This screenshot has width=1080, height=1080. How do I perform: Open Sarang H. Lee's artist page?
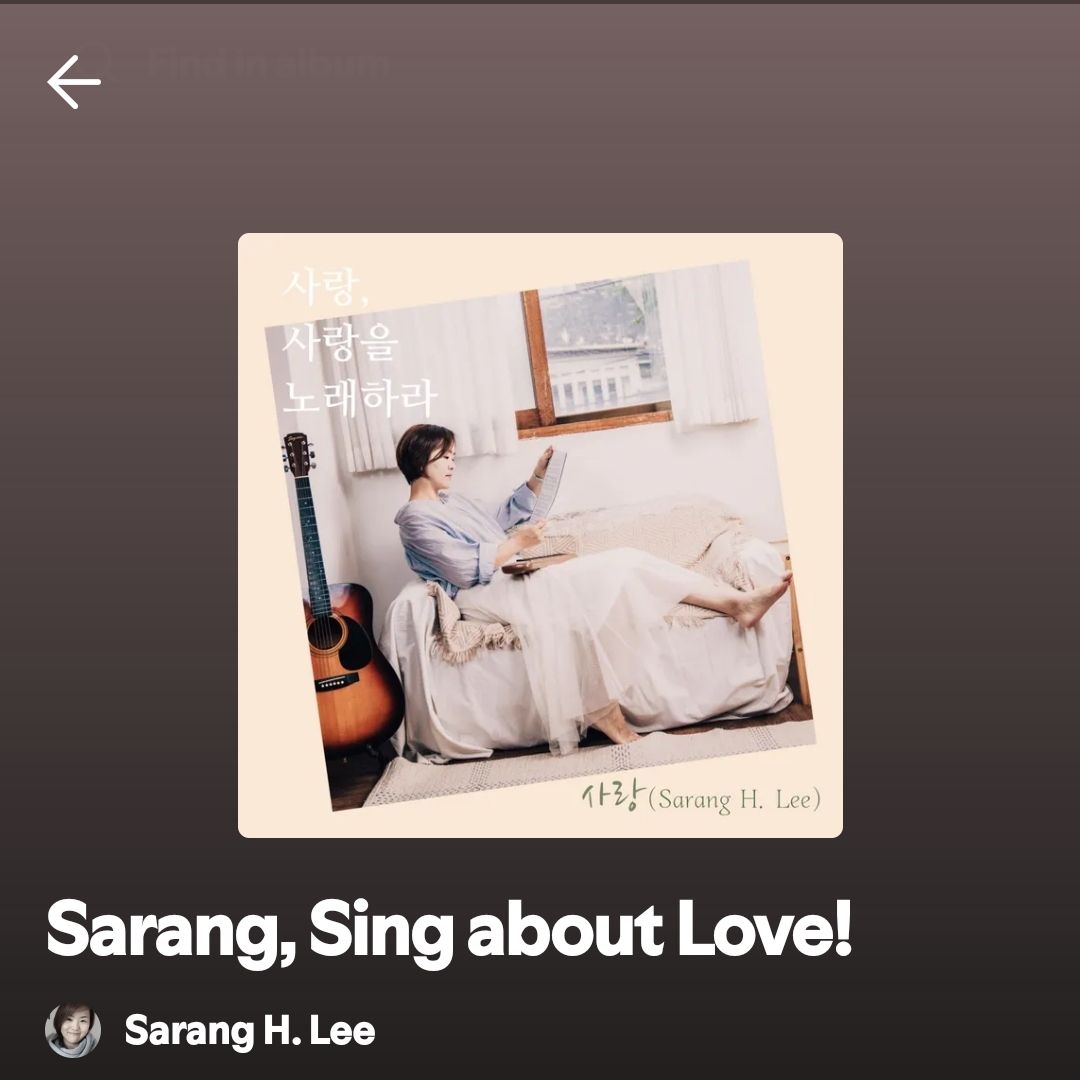[249, 1030]
